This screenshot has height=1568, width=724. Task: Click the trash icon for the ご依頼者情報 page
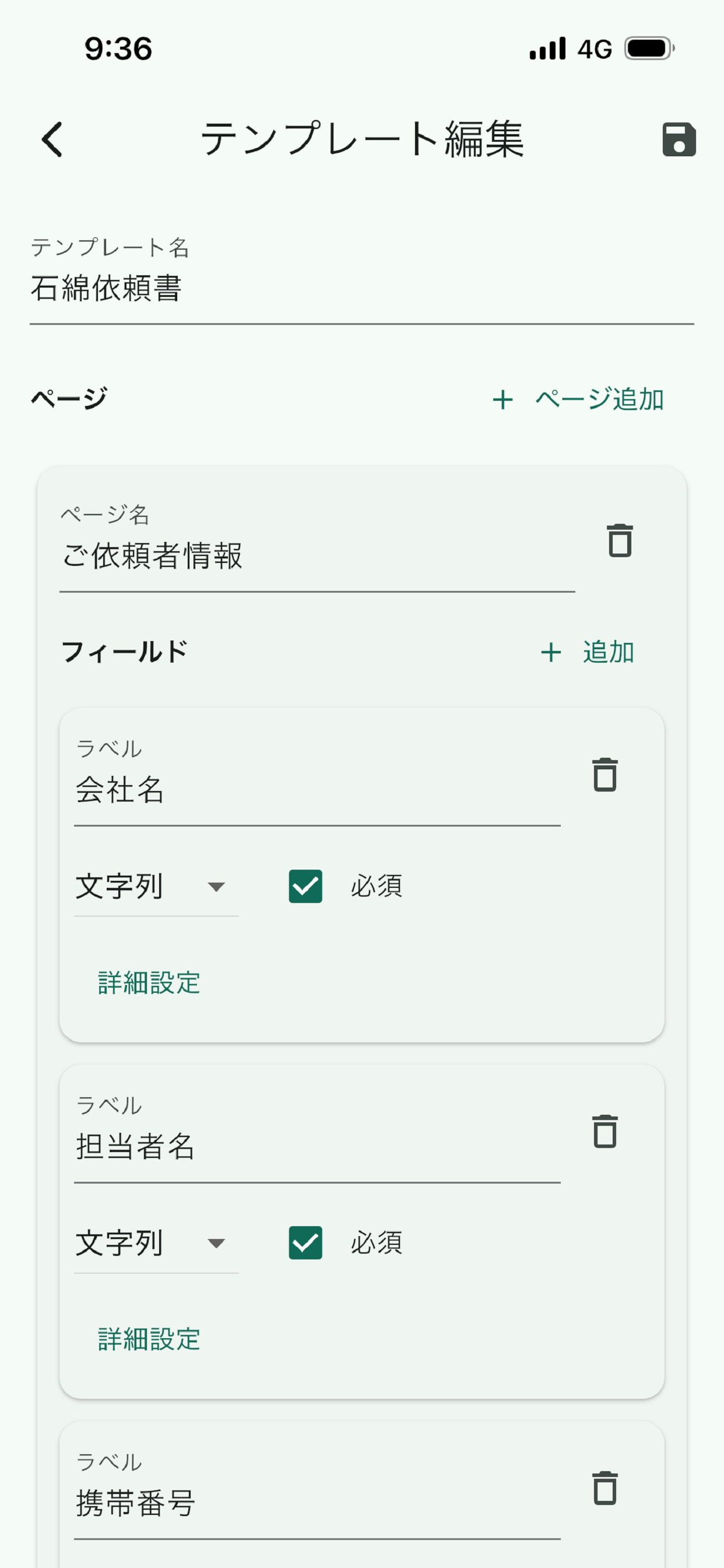tap(618, 541)
